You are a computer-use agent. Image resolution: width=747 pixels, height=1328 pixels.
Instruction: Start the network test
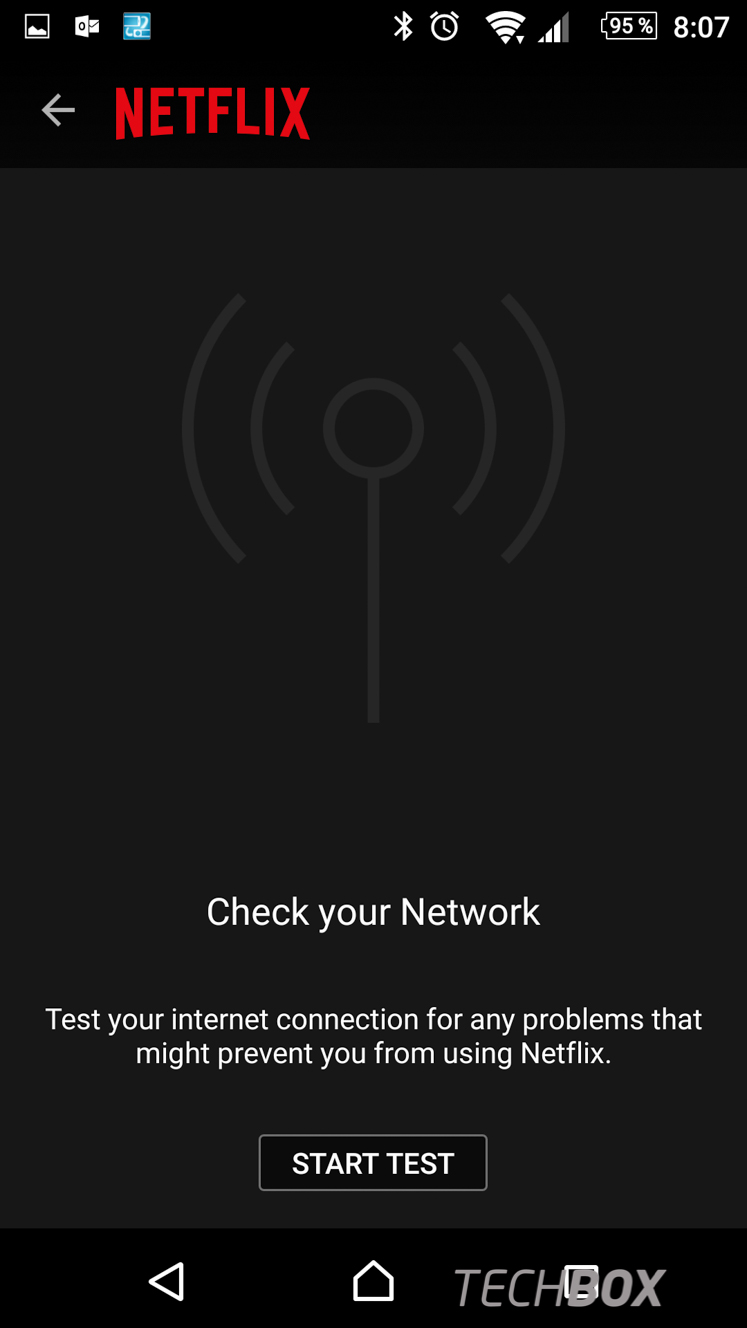(x=373, y=1163)
